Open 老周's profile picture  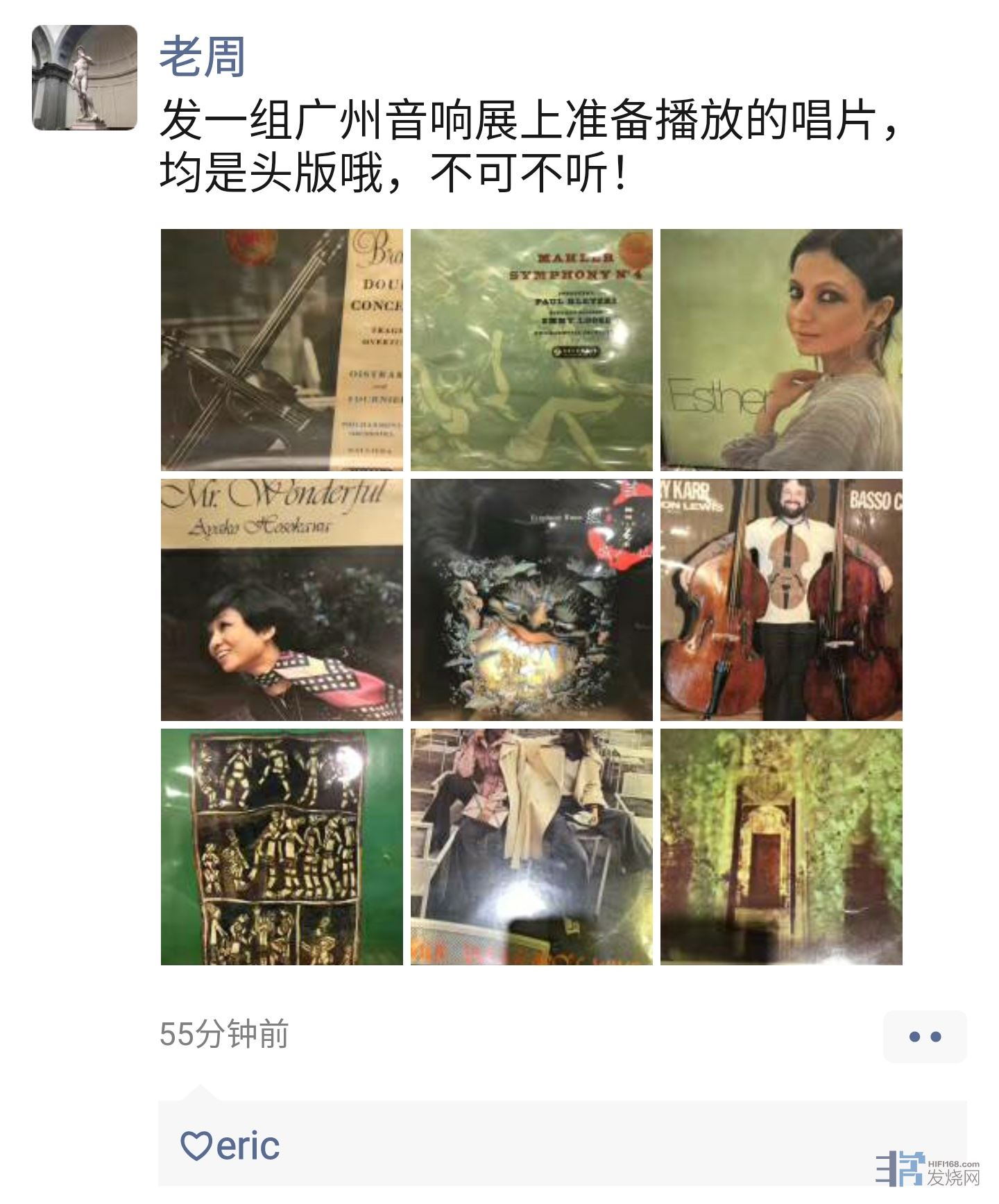[85, 78]
